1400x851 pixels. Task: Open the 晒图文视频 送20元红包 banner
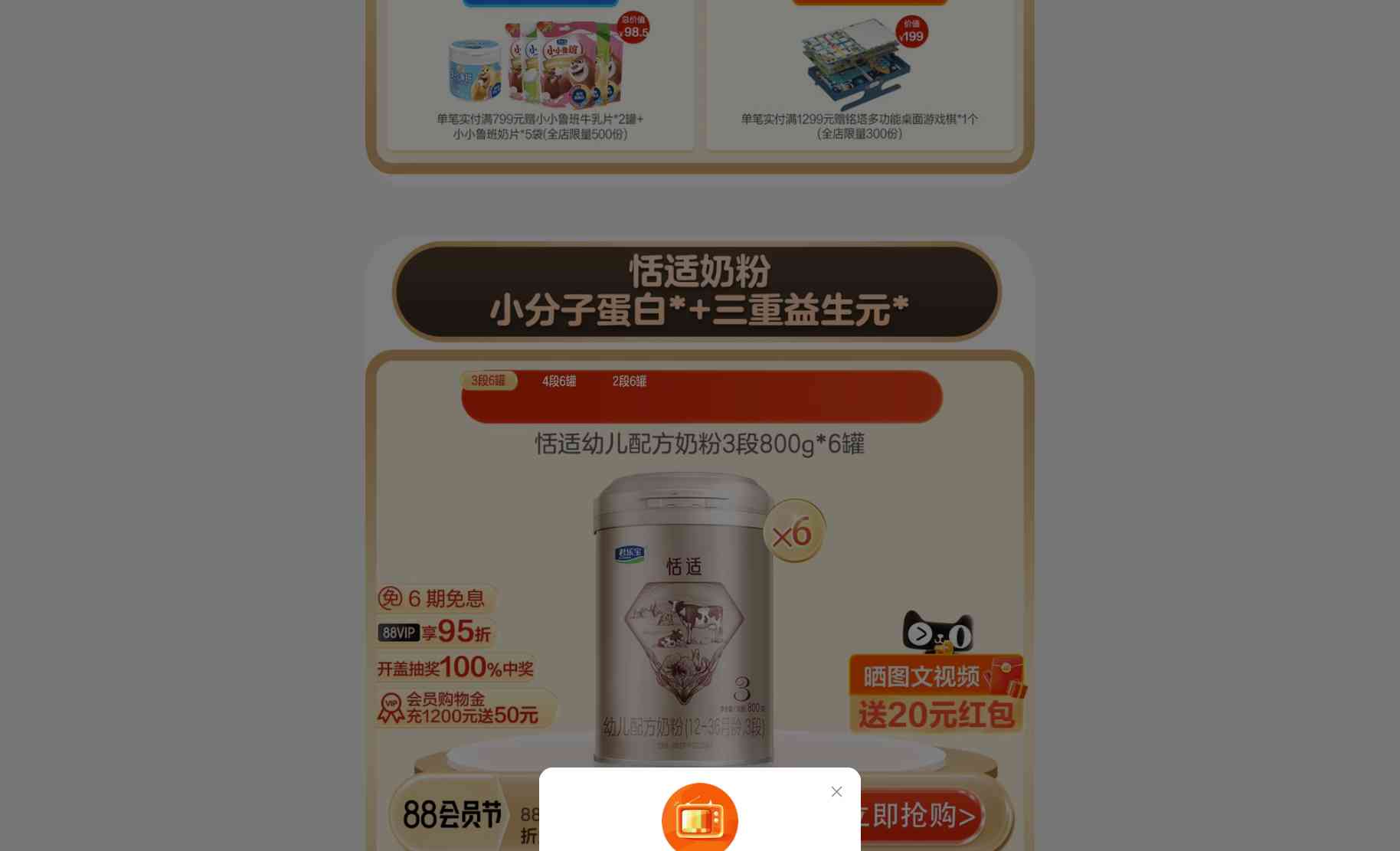point(936,694)
